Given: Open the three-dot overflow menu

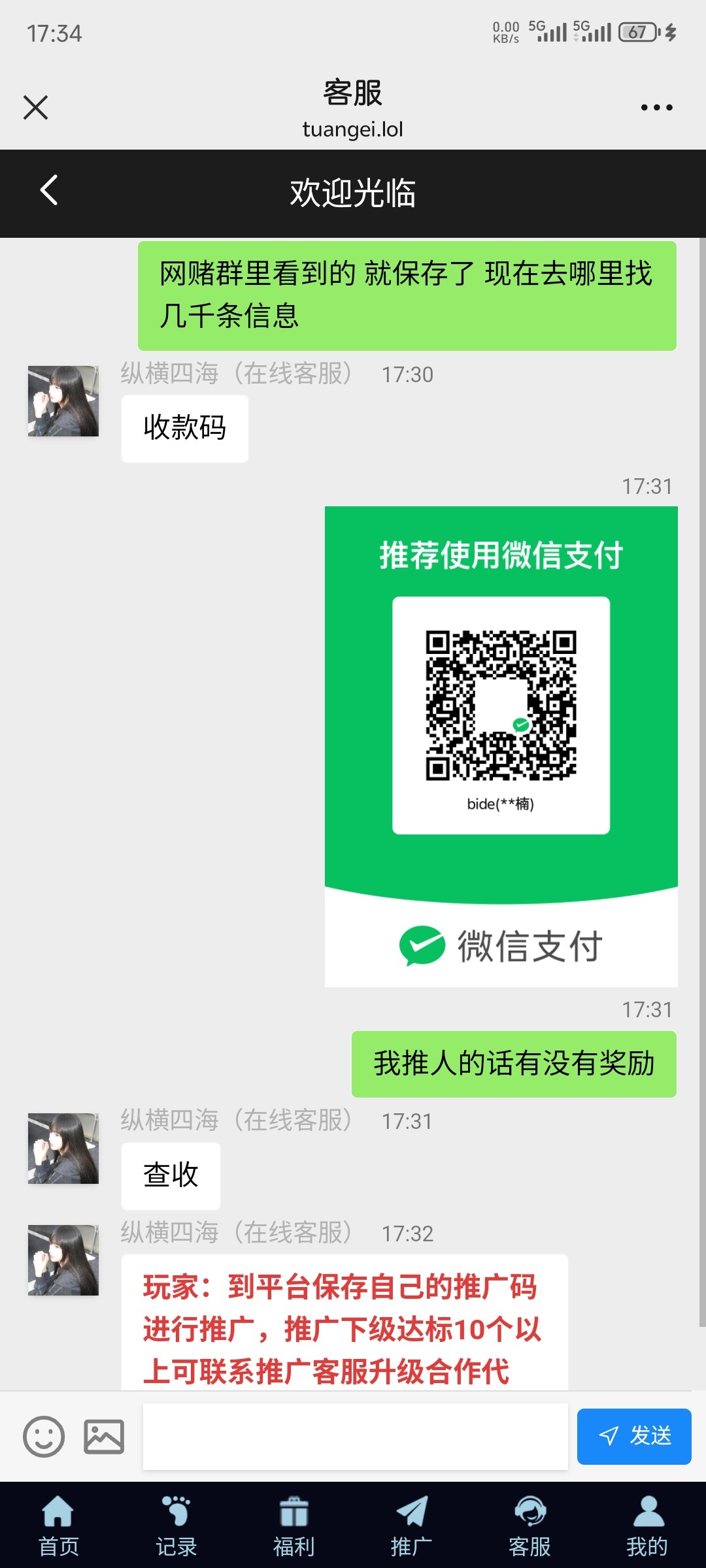Looking at the screenshot, I should 656,108.
